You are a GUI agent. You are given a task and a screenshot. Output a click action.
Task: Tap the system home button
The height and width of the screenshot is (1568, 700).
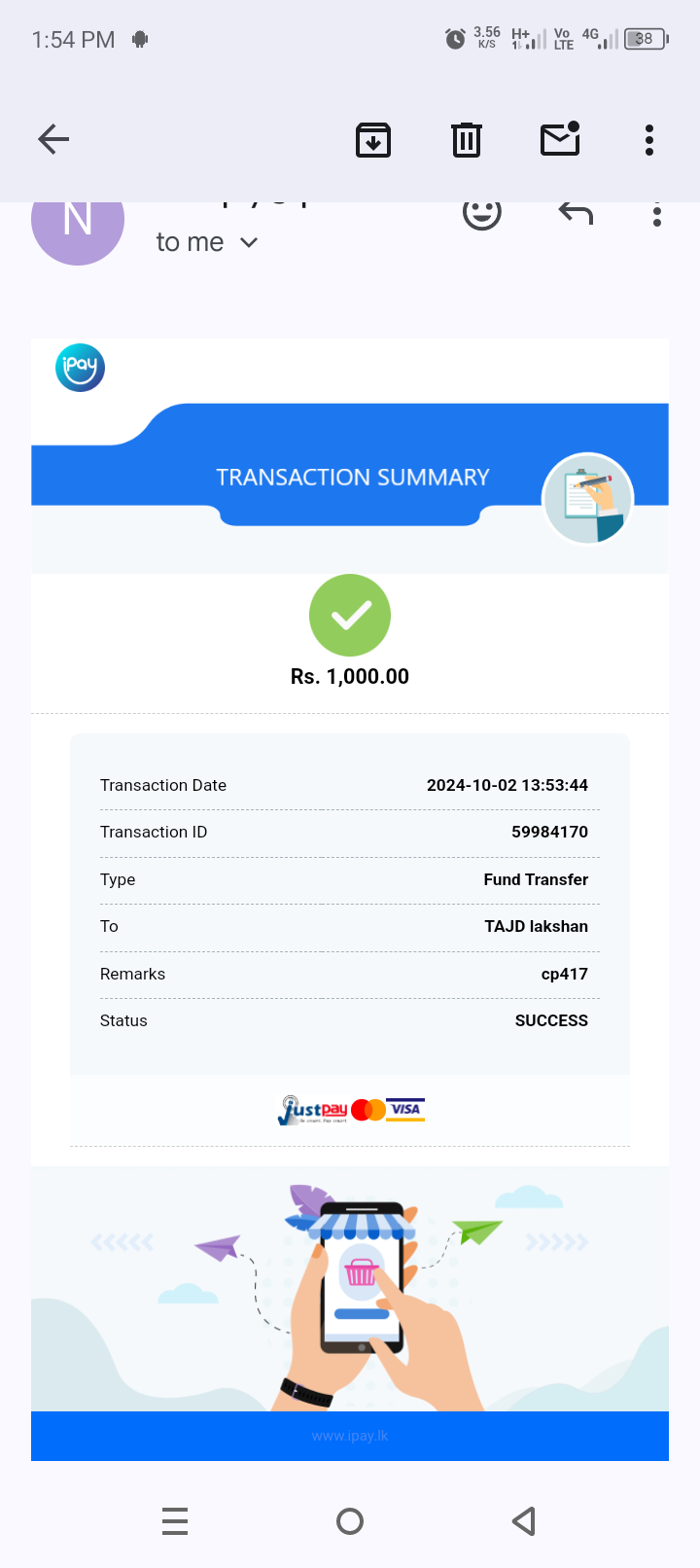click(x=350, y=1521)
